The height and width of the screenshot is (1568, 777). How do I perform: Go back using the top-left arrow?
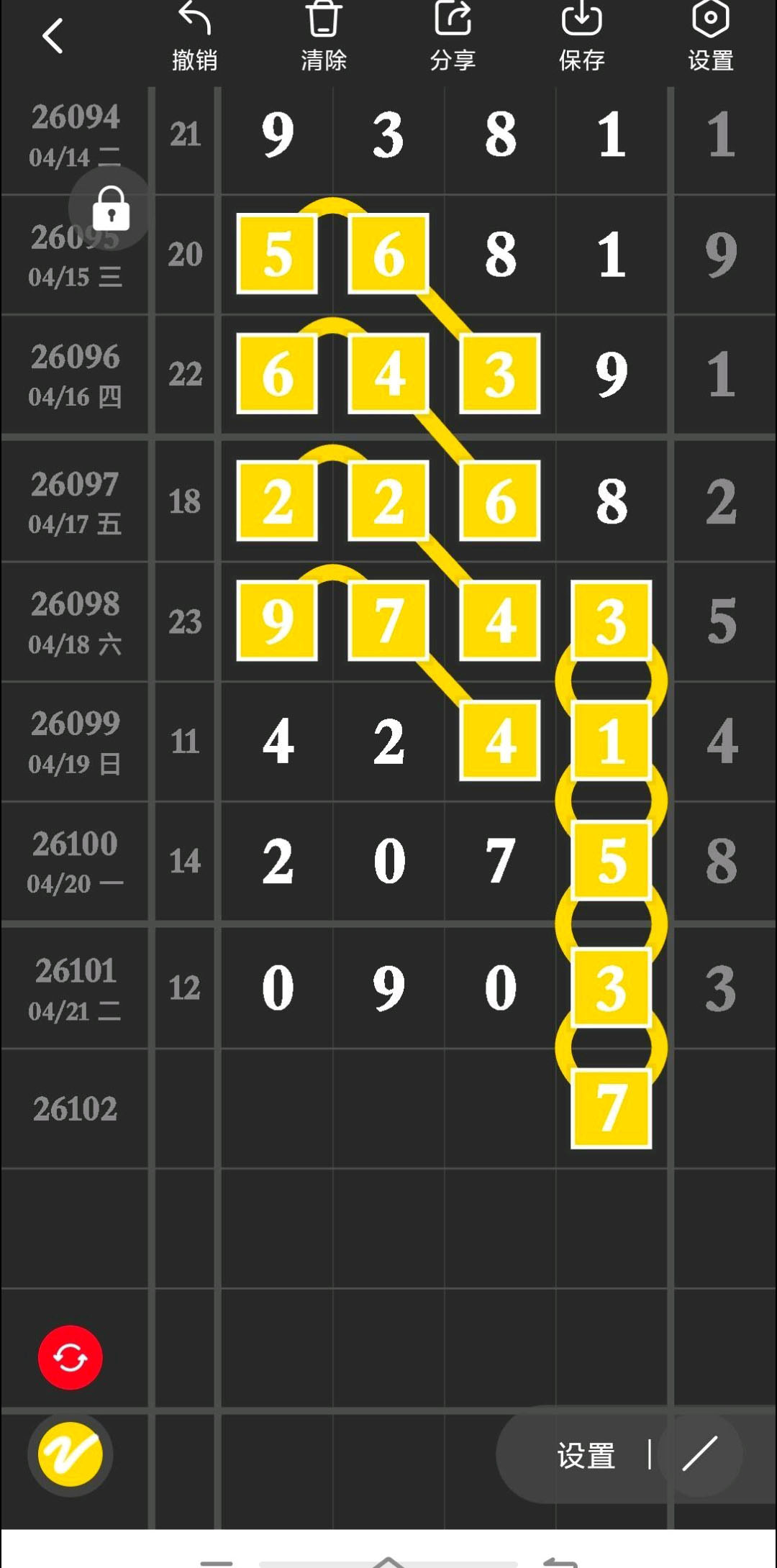pos(53,36)
